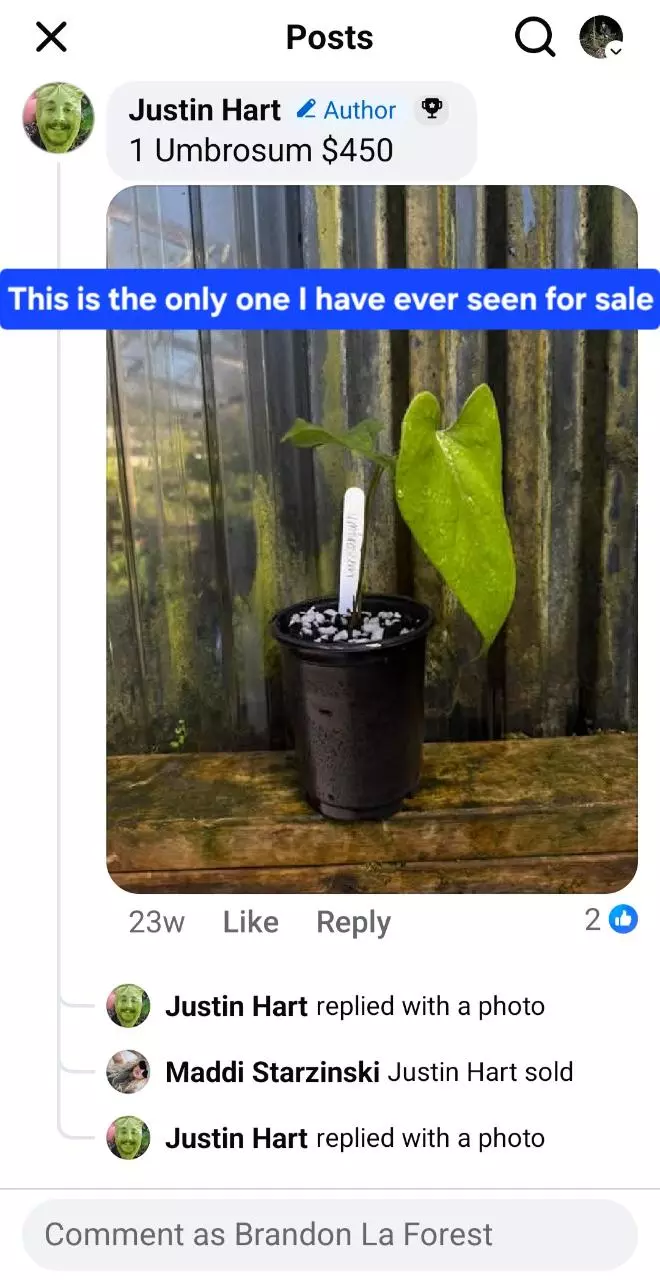Like Justin Hart's Umbrosum comment
660x1280 pixels.
point(250,922)
